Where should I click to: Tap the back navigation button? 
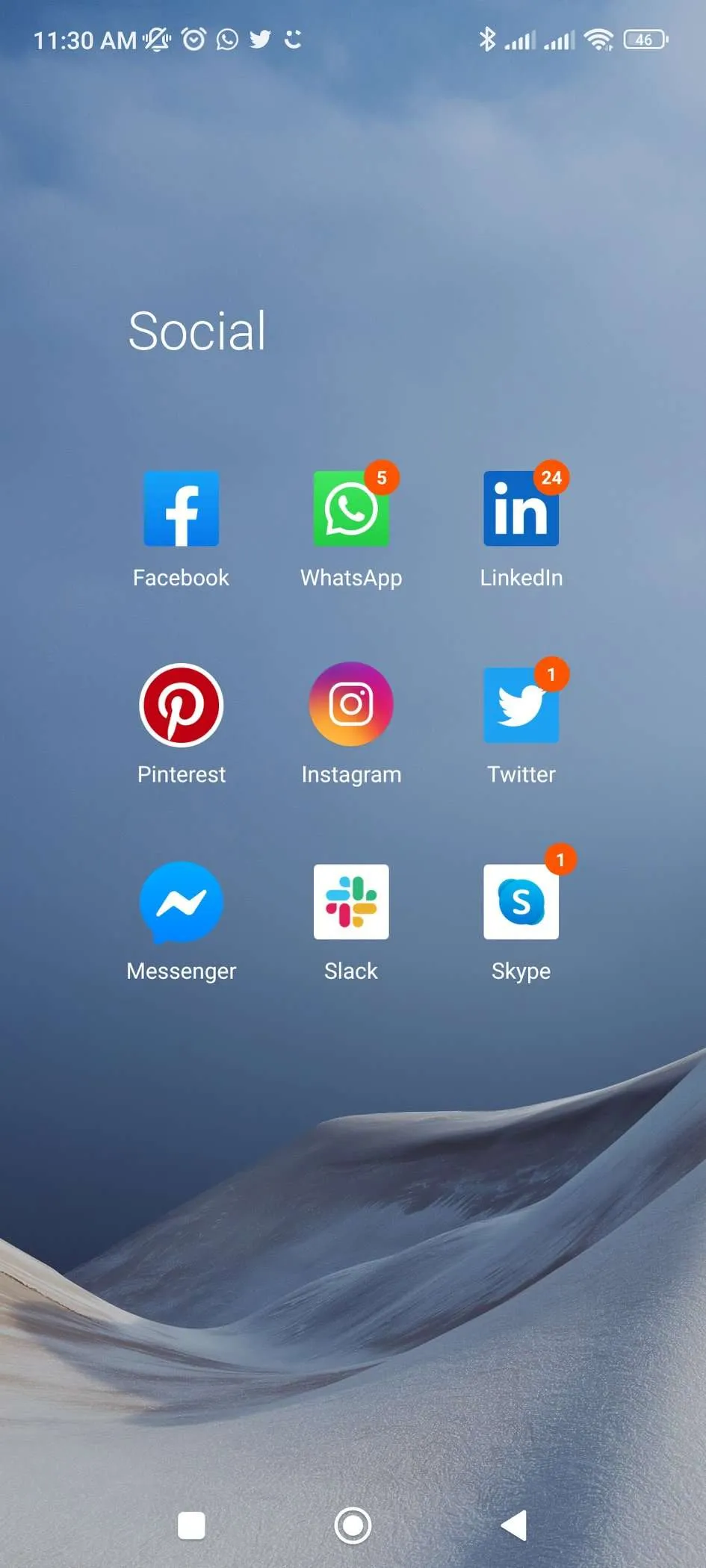[x=514, y=1525]
